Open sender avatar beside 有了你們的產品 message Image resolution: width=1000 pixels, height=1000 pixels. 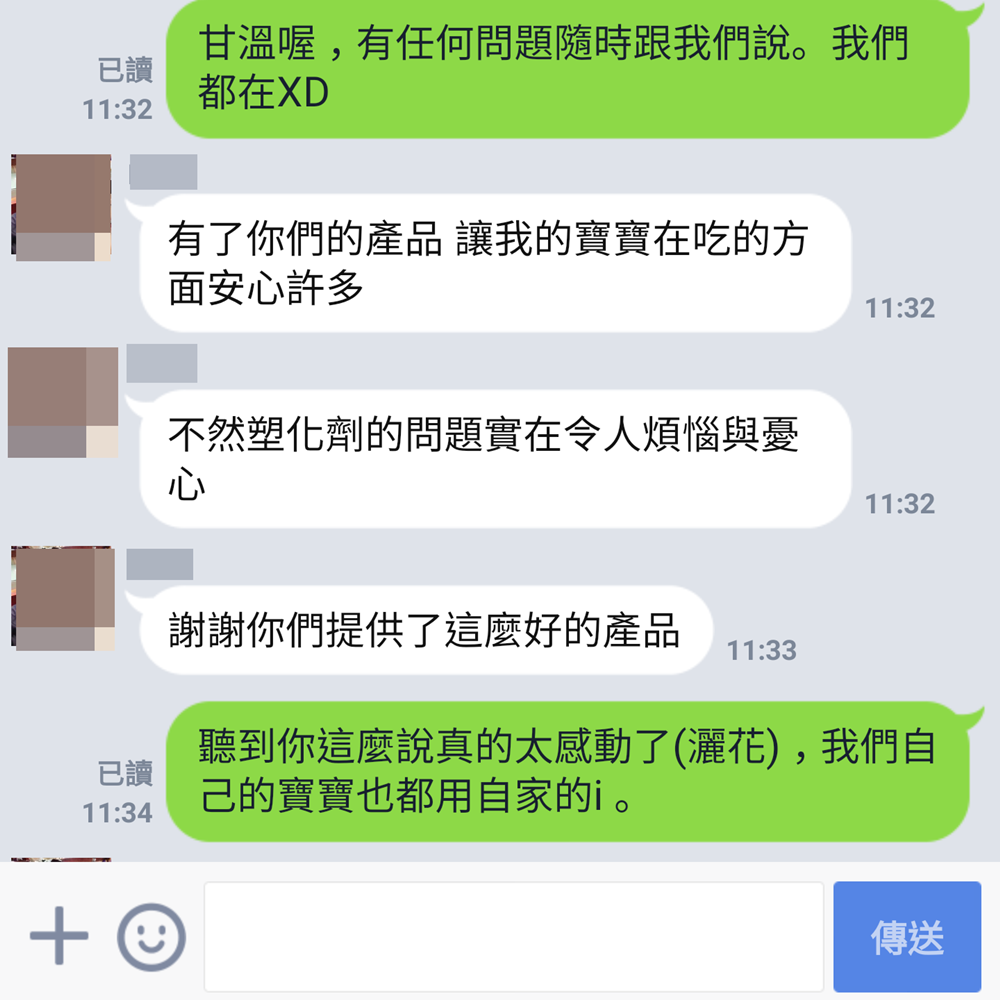click(61, 207)
